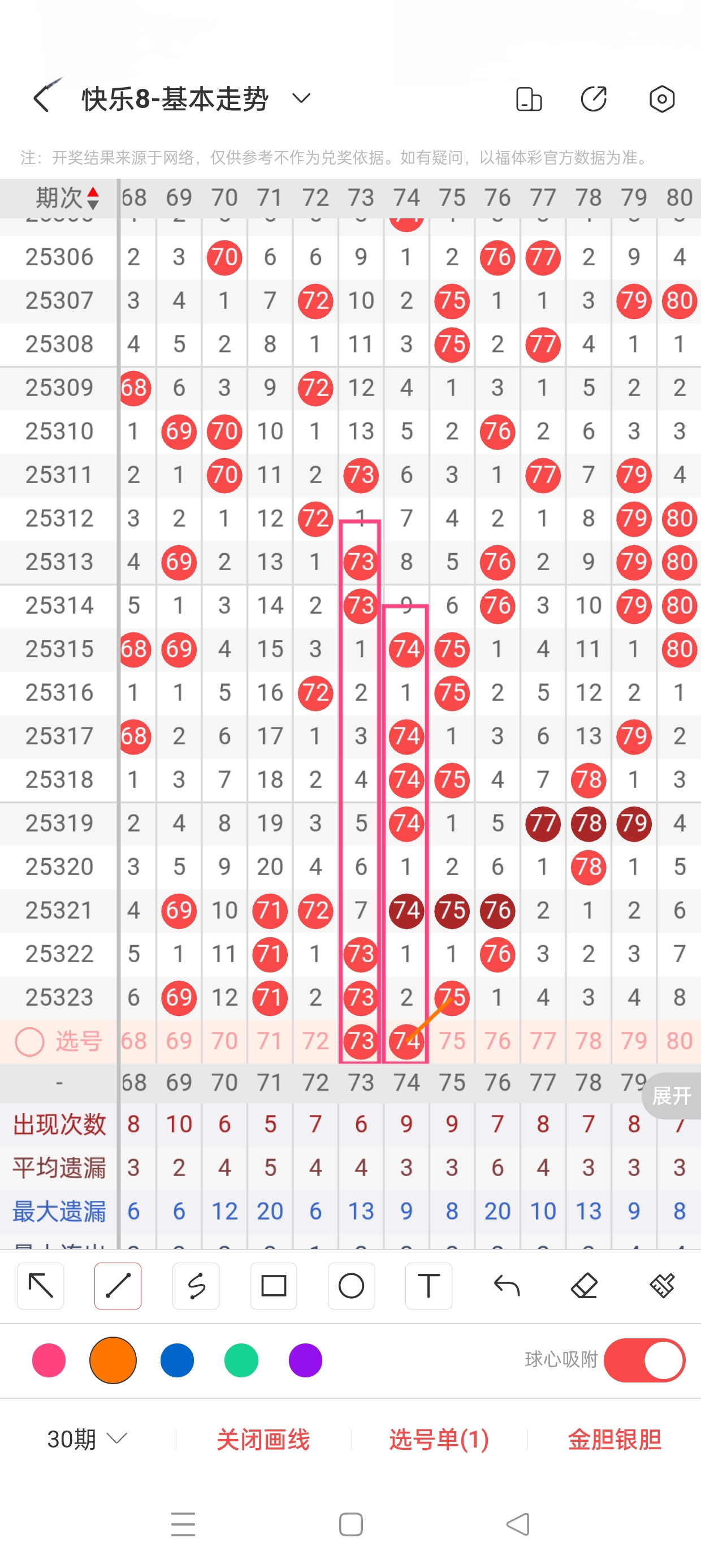Open the 快乐8-基本走势 chart type dropdown

[x=301, y=98]
